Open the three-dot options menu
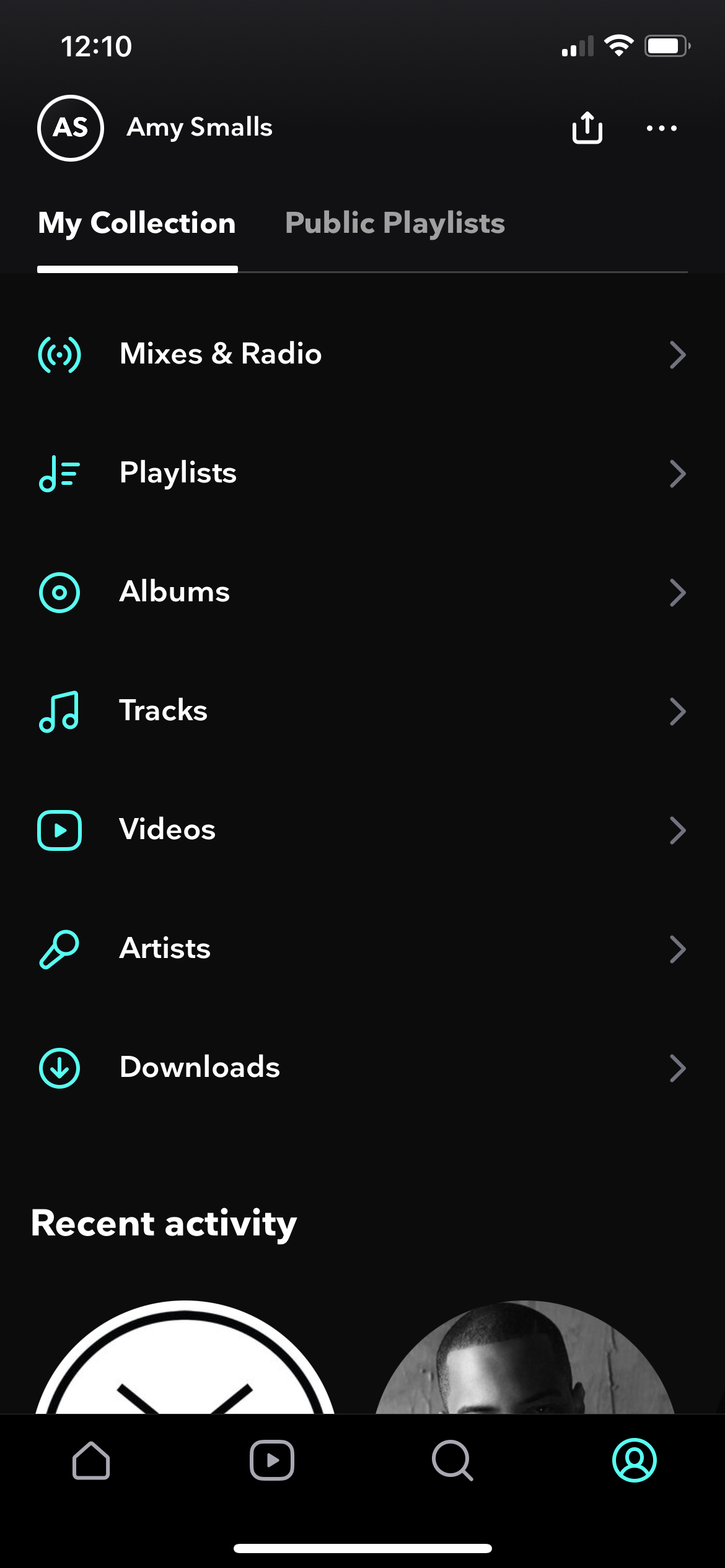 tap(661, 128)
